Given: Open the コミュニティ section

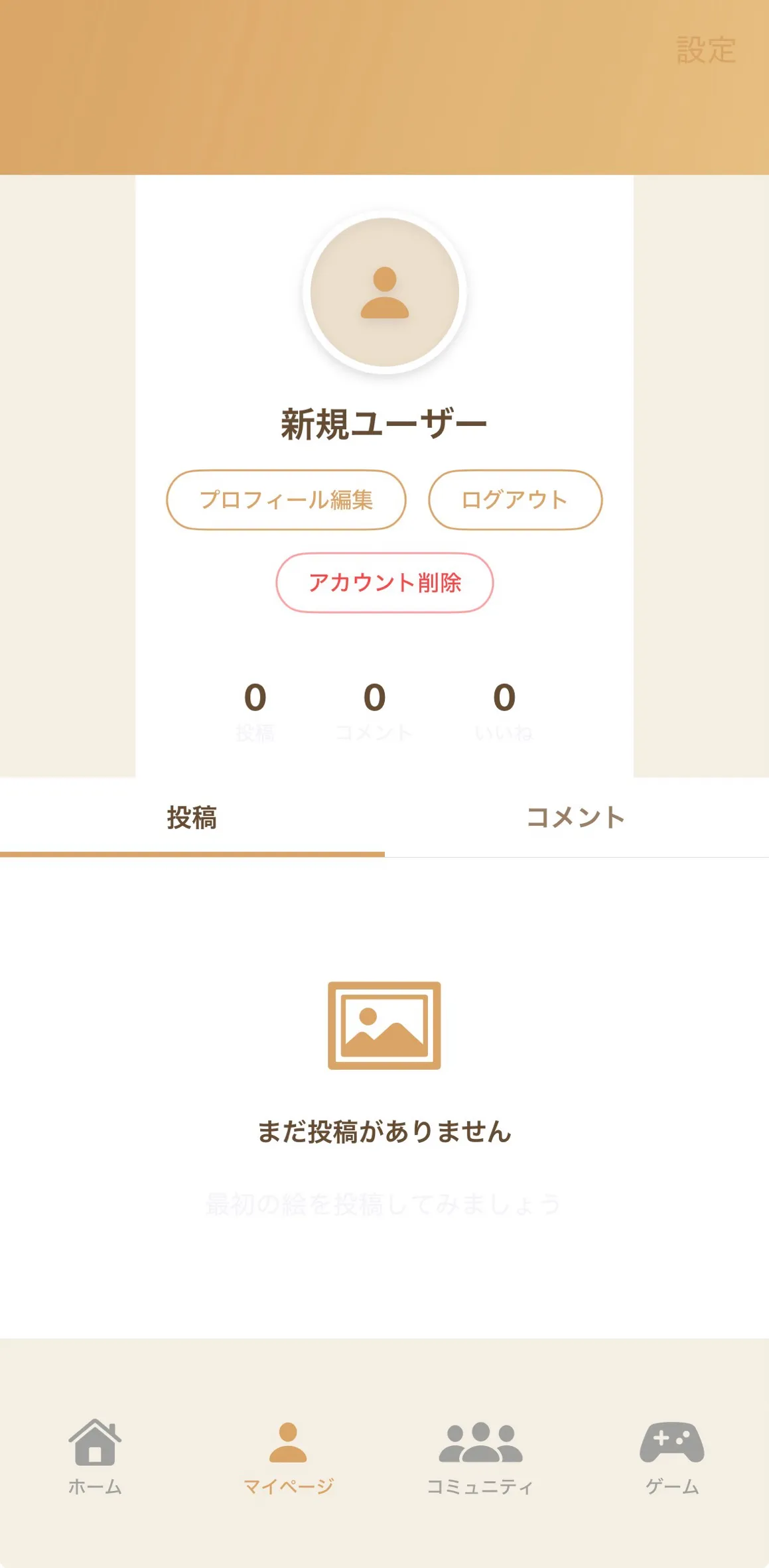Looking at the screenshot, I should pyautogui.click(x=480, y=1457).
